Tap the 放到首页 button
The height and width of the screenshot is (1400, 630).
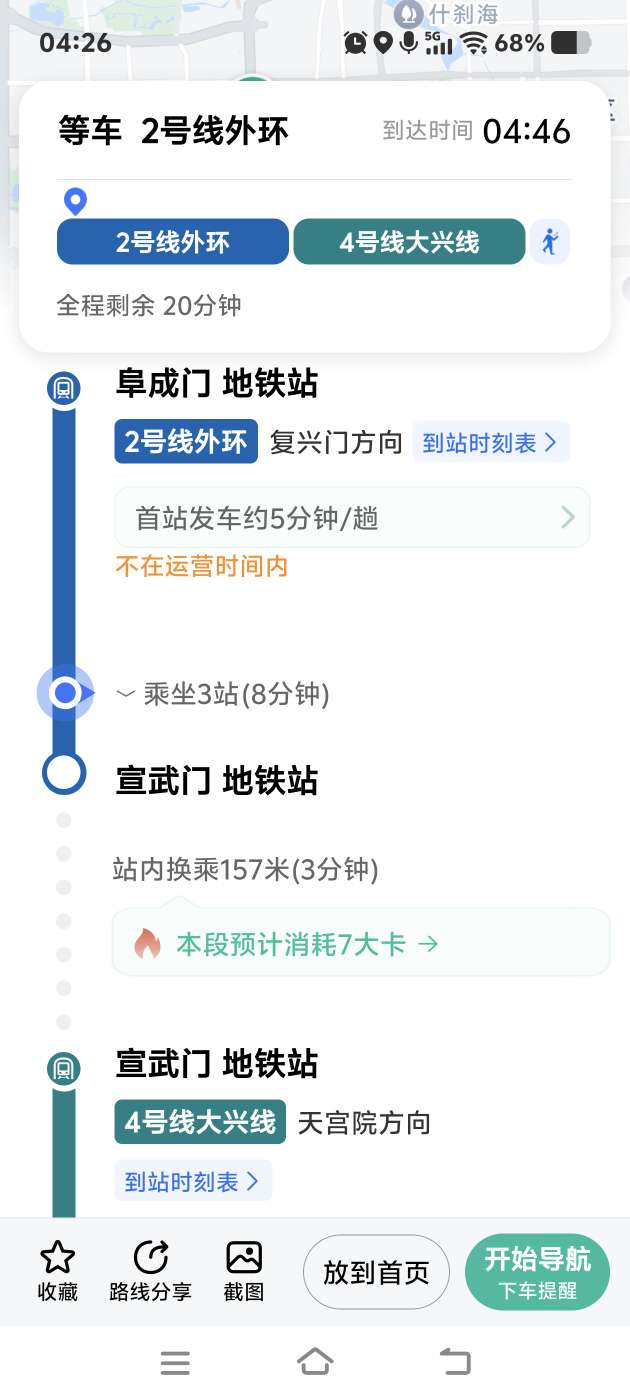376,1272
